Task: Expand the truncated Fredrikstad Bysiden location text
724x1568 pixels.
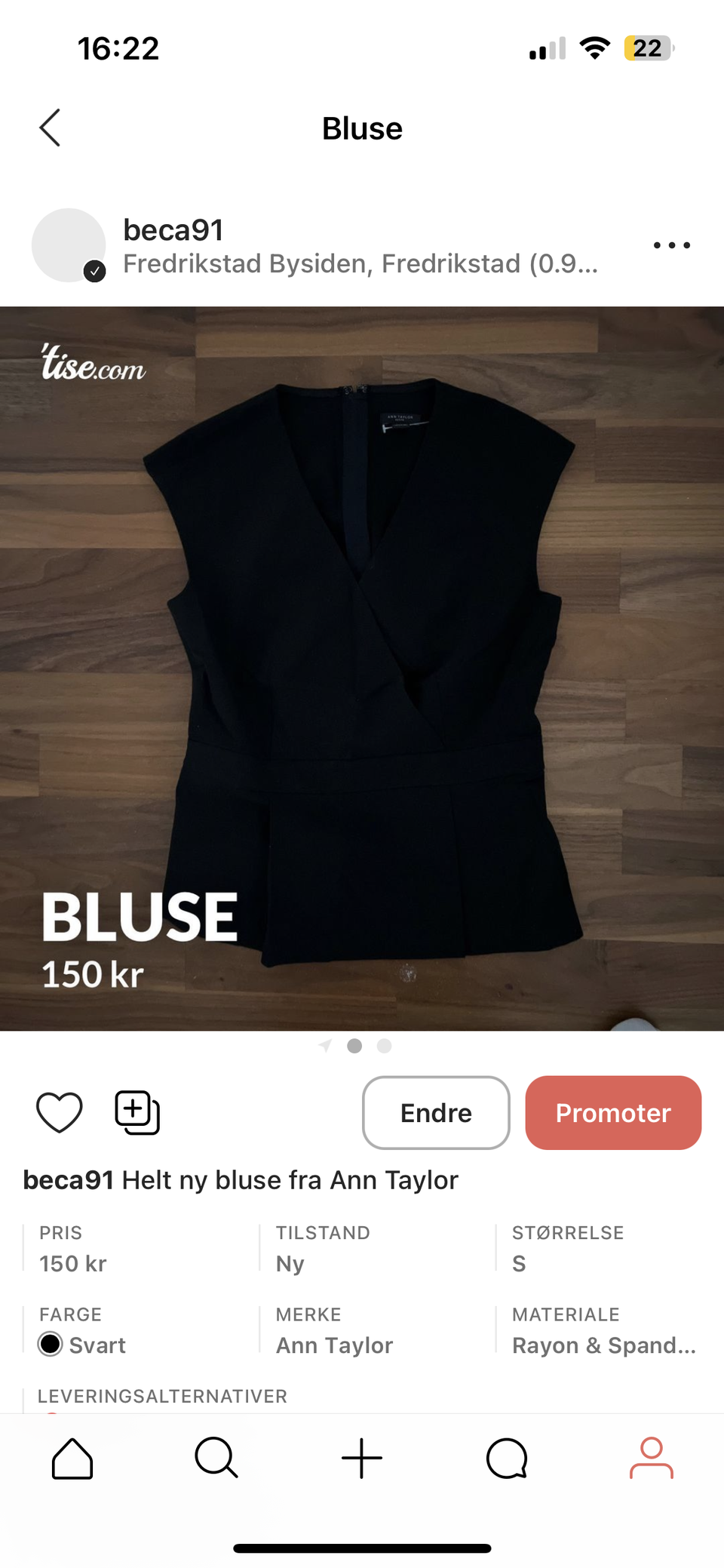Action: pos(360,263)
